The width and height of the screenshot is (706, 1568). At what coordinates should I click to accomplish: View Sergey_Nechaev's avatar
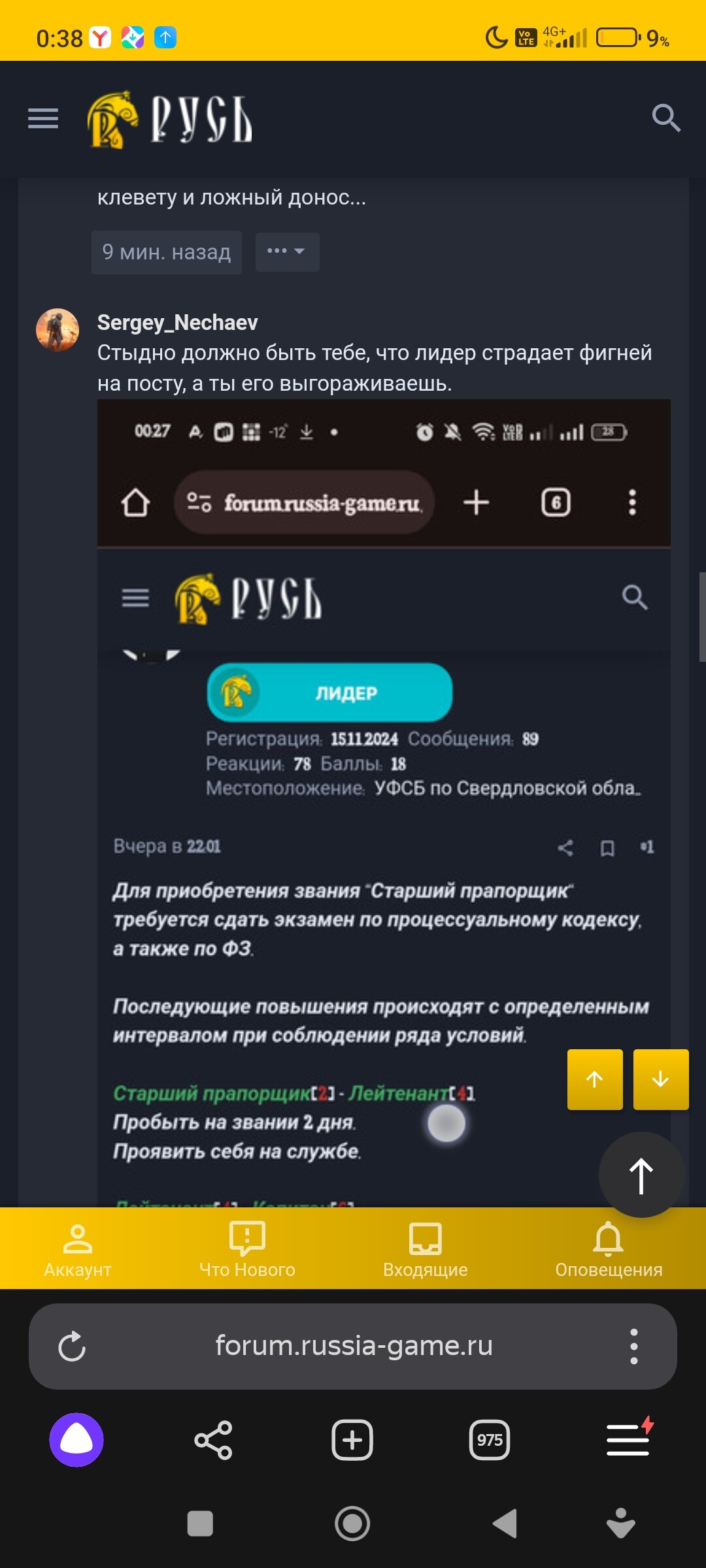[58, 330]
